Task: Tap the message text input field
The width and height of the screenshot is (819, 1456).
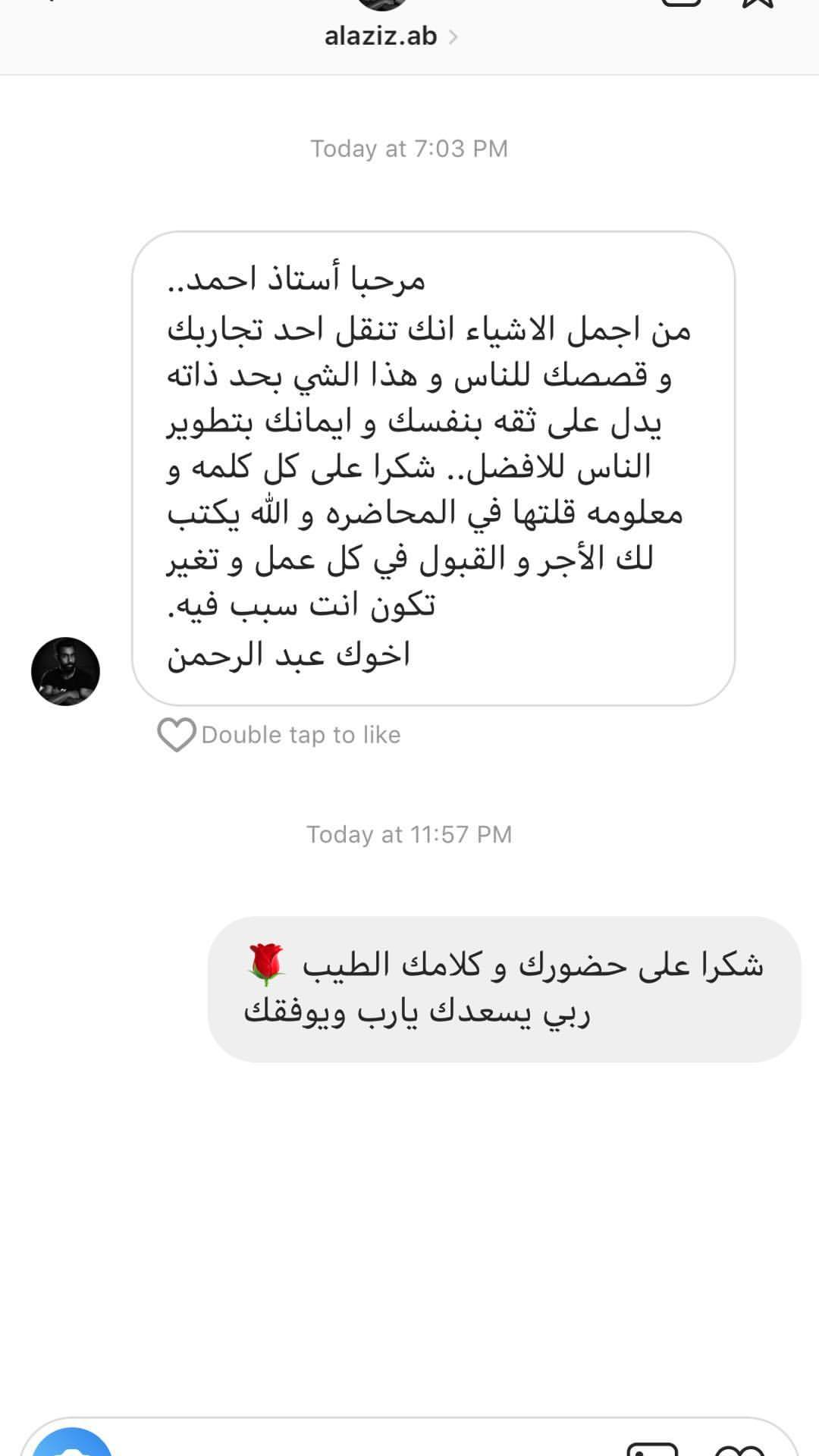Action: pos(364,1445)
